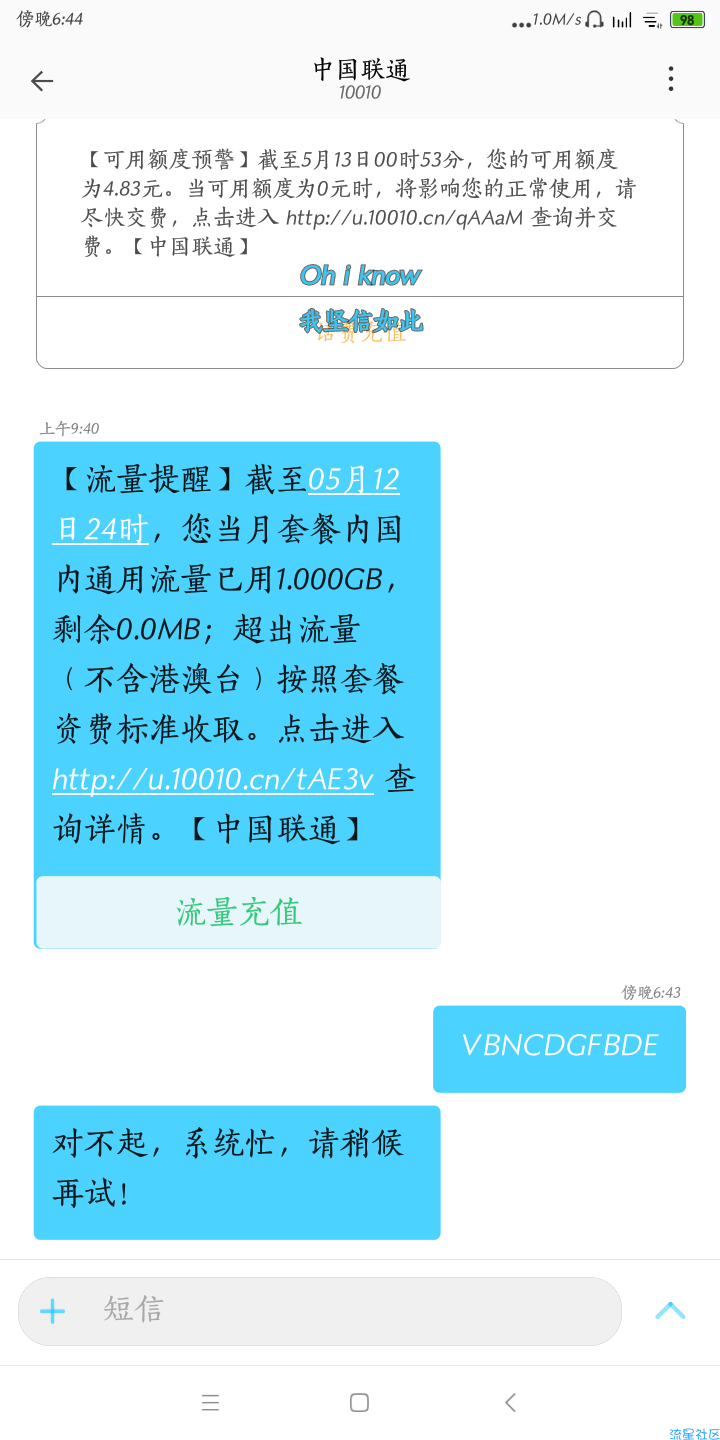Open the http://u.10010.cn/tAE3v link
Image resolution: width=720 pixels, height=1440 pixels.
pyautogui.click(x=213, y=779)
